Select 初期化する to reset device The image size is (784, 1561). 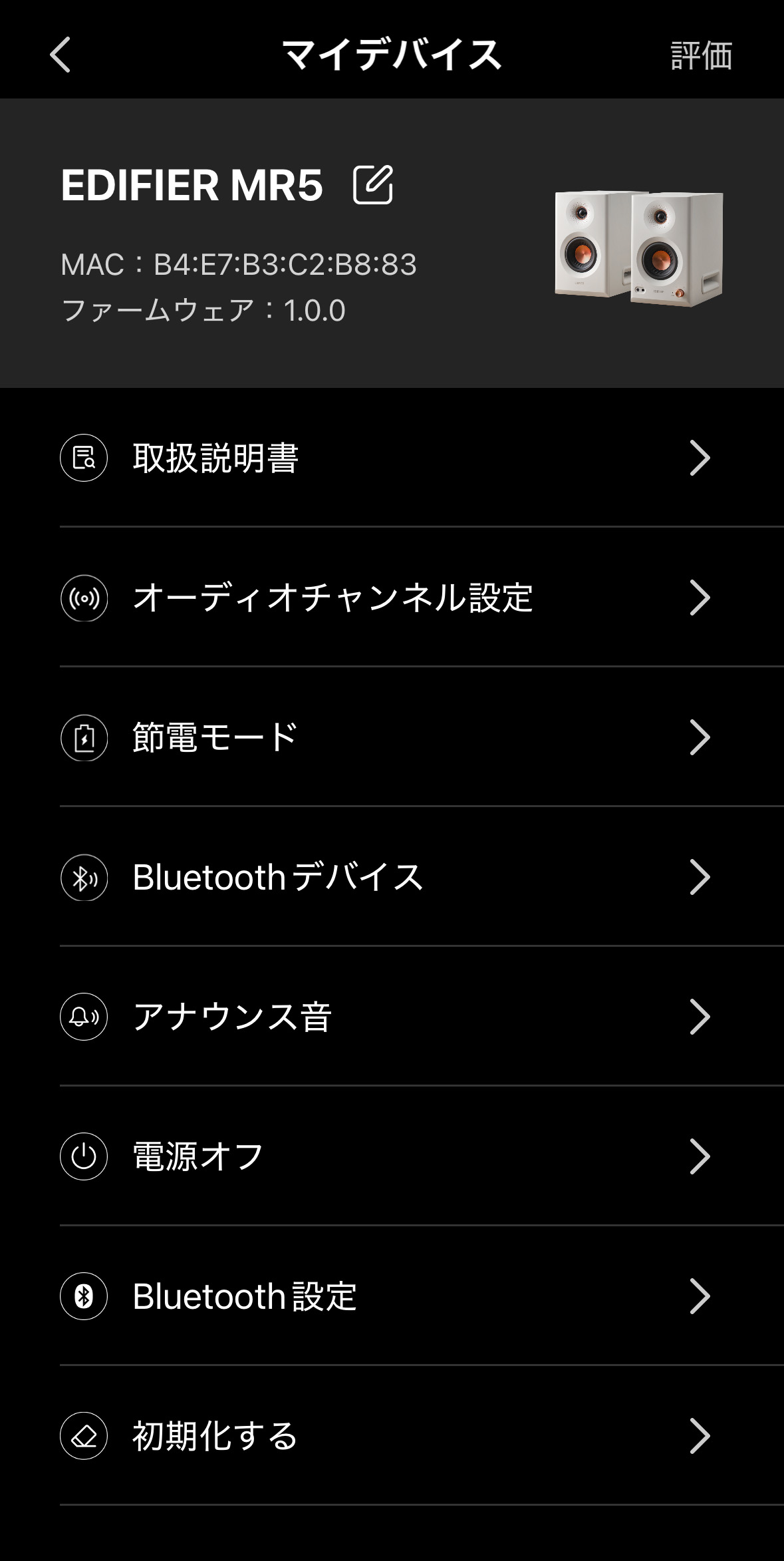pos(386,1436)
